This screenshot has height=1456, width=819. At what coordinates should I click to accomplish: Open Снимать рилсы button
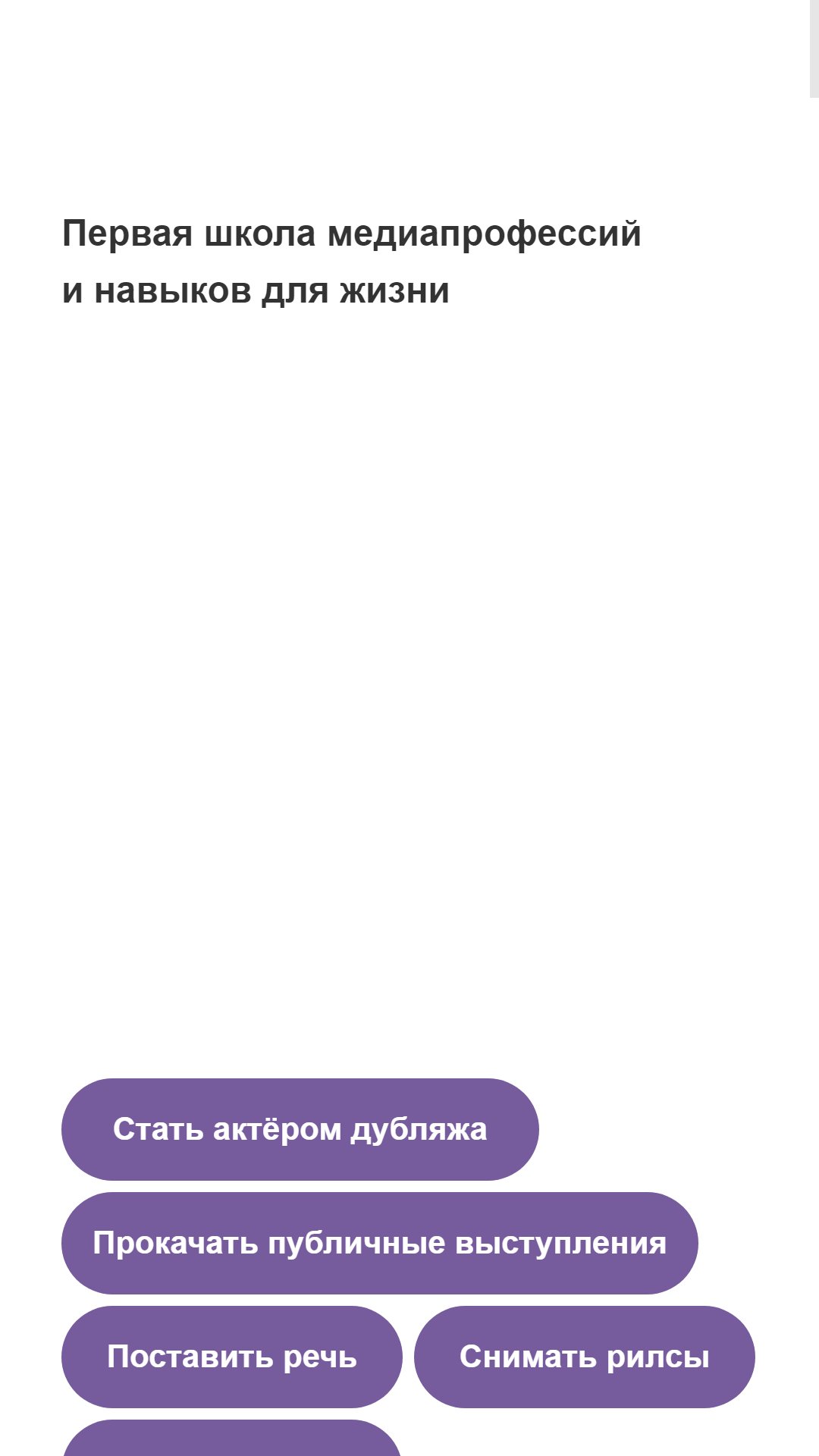584,1357
